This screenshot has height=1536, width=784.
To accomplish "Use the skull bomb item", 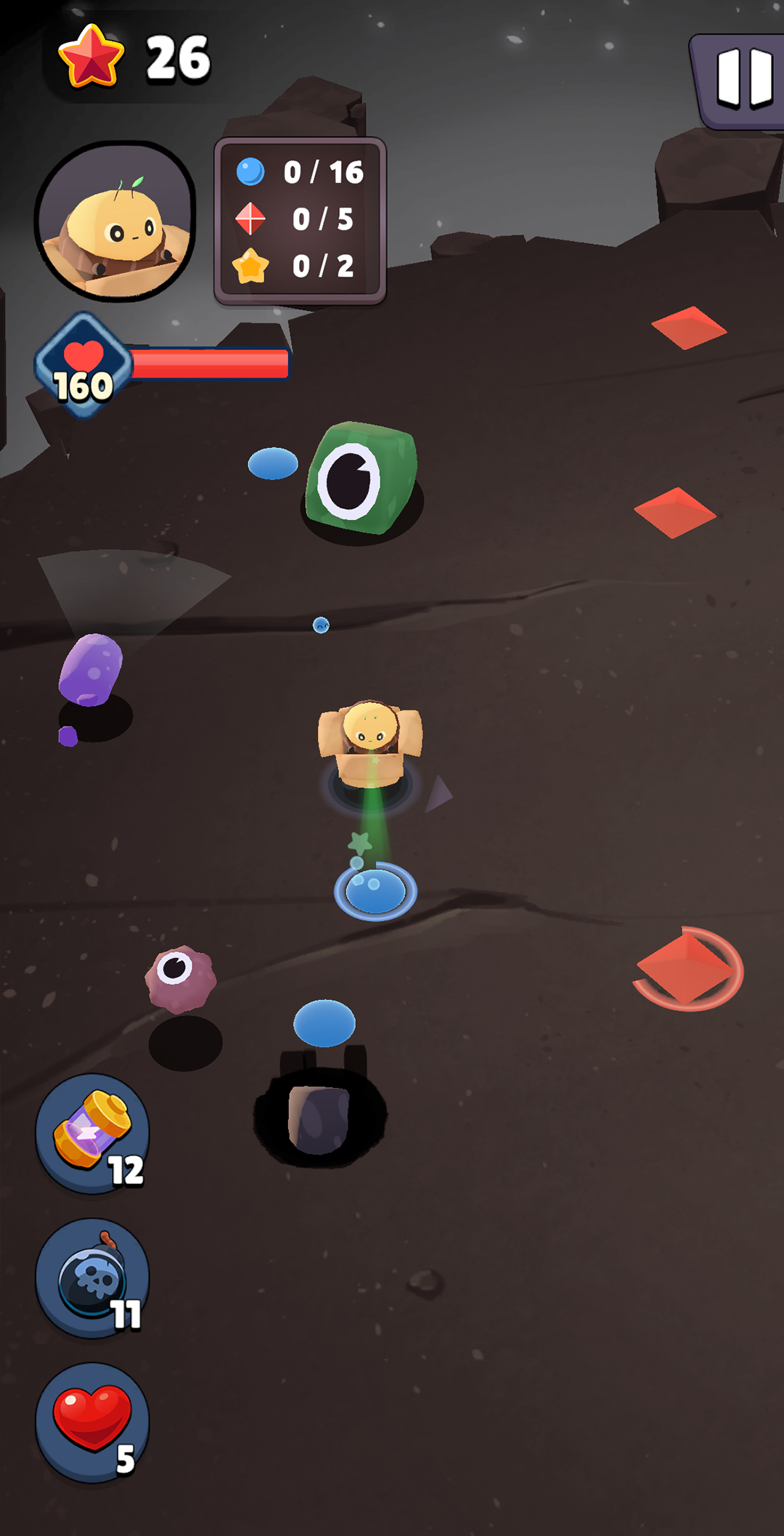I will [x=92, y=1278].
